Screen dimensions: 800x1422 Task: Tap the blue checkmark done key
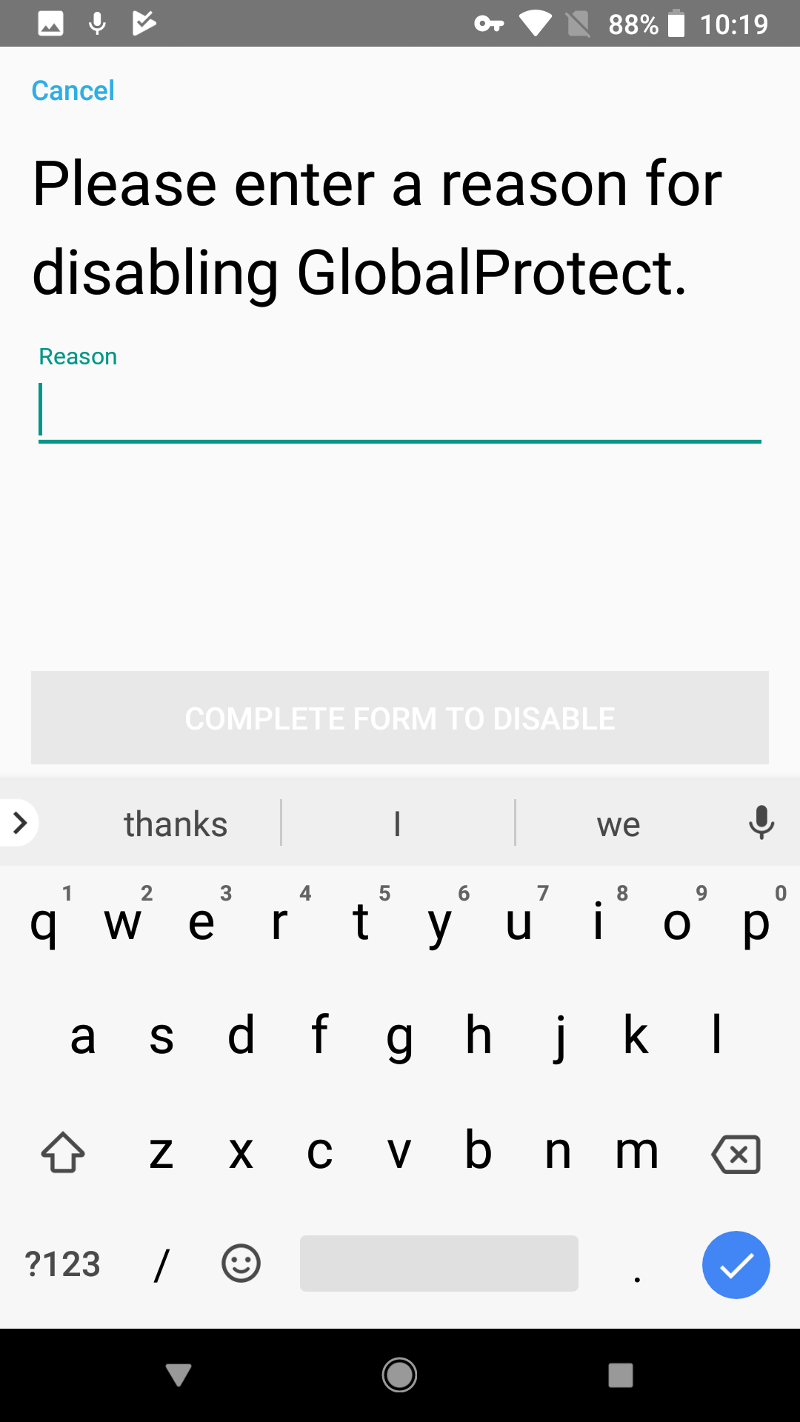[x=736, y=1264]
